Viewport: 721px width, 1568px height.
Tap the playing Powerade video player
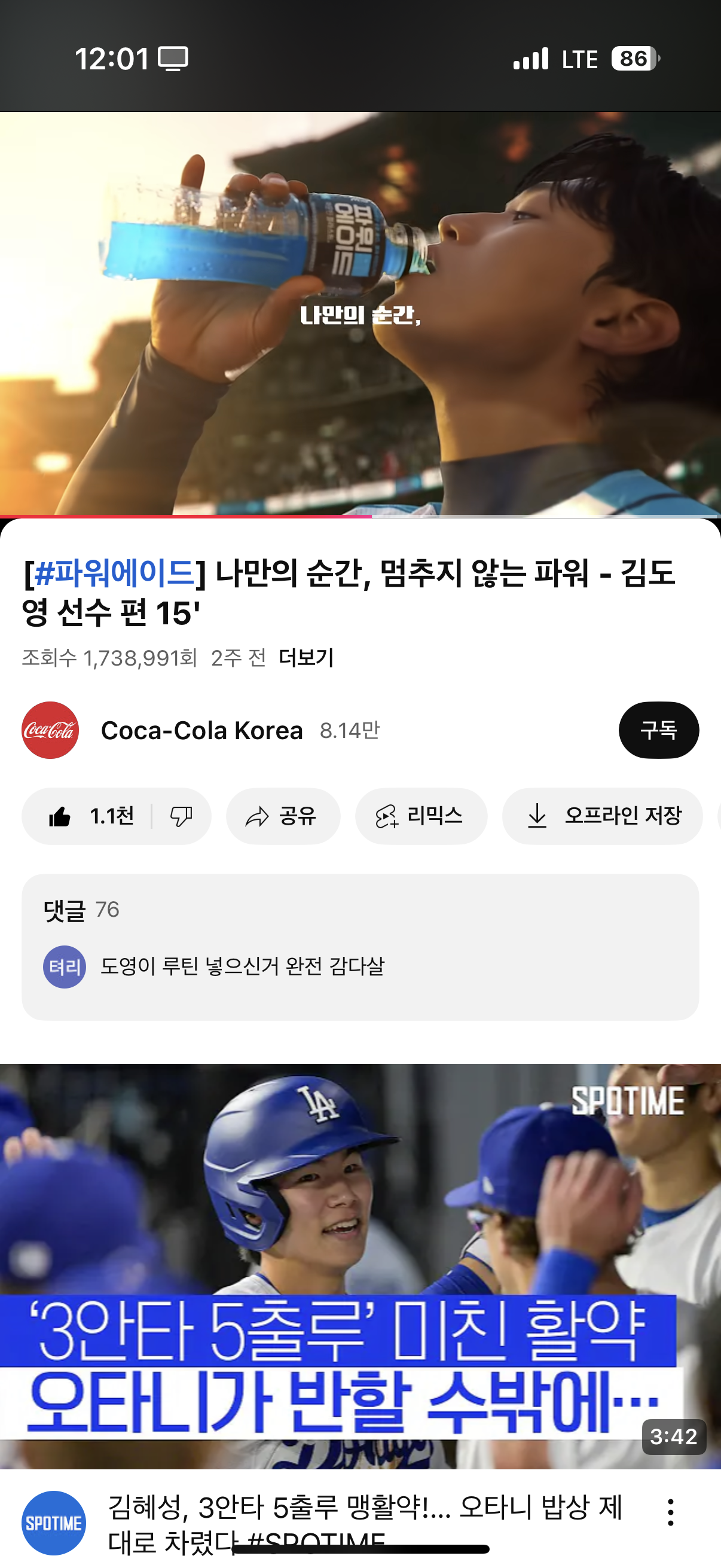pos(360,313)
